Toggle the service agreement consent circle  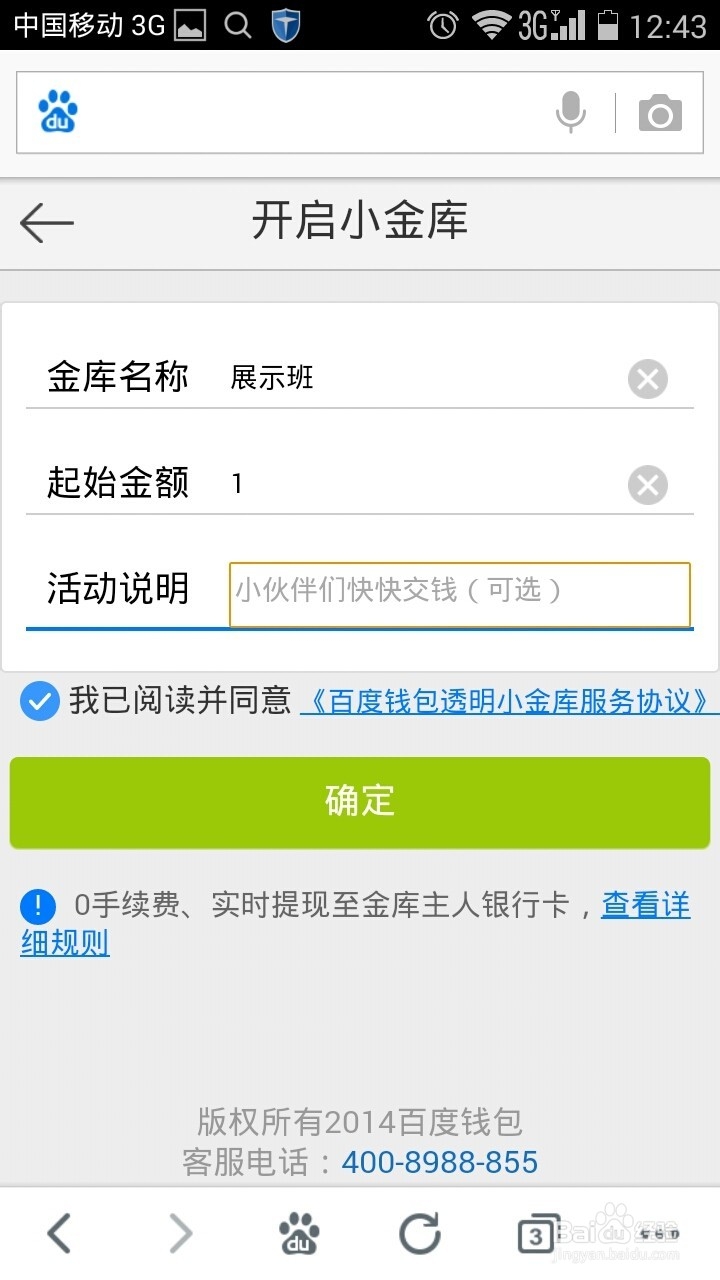38,701
